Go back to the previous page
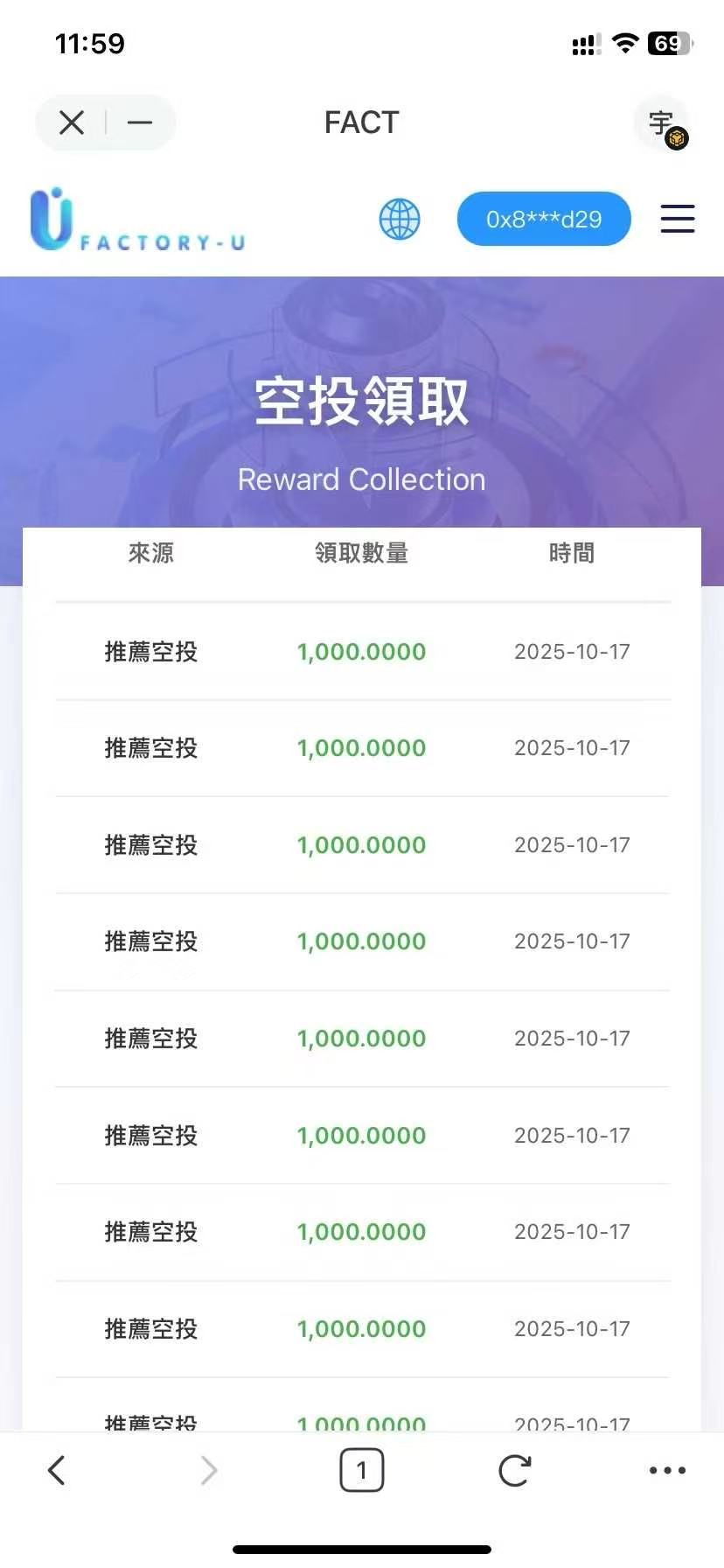Image resolution: width=724 pixels, height=1568 pixels. tap(57, 1470)
